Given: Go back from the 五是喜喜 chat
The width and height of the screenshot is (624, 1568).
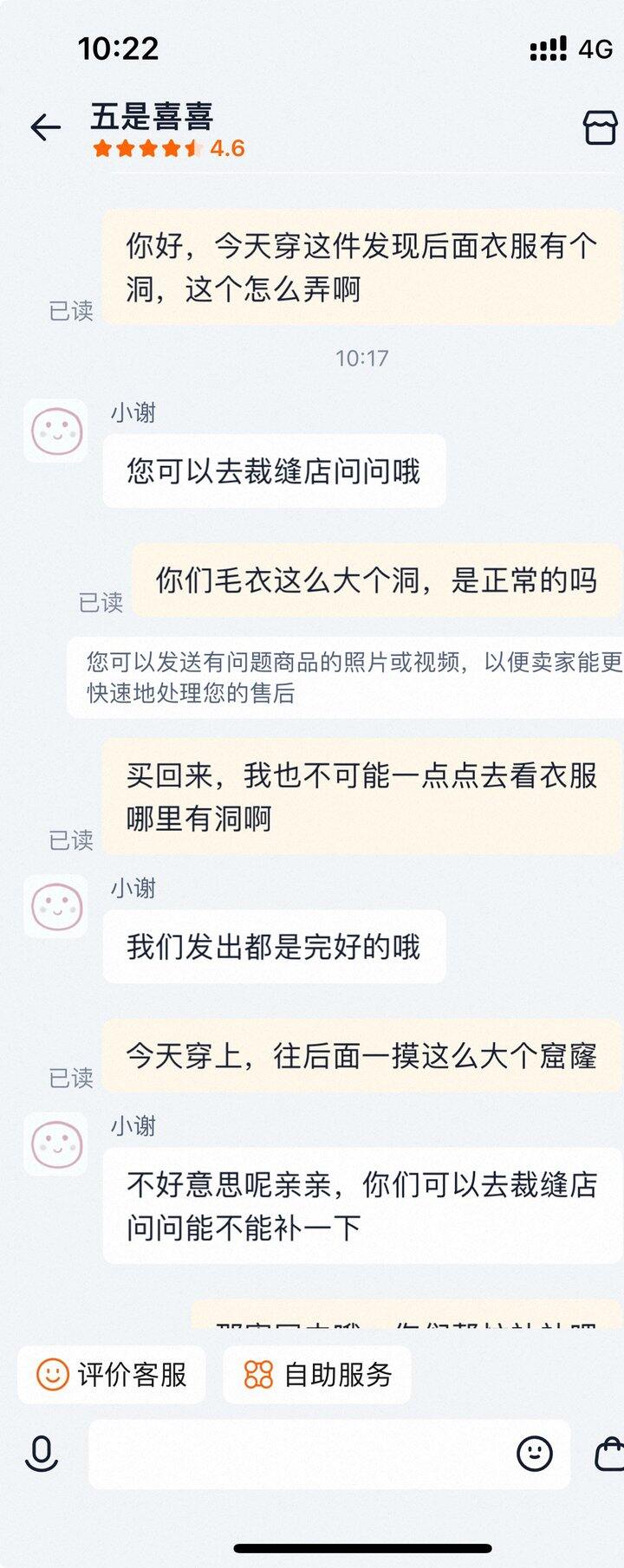Looking at the screenshot, I should point(45,128).
